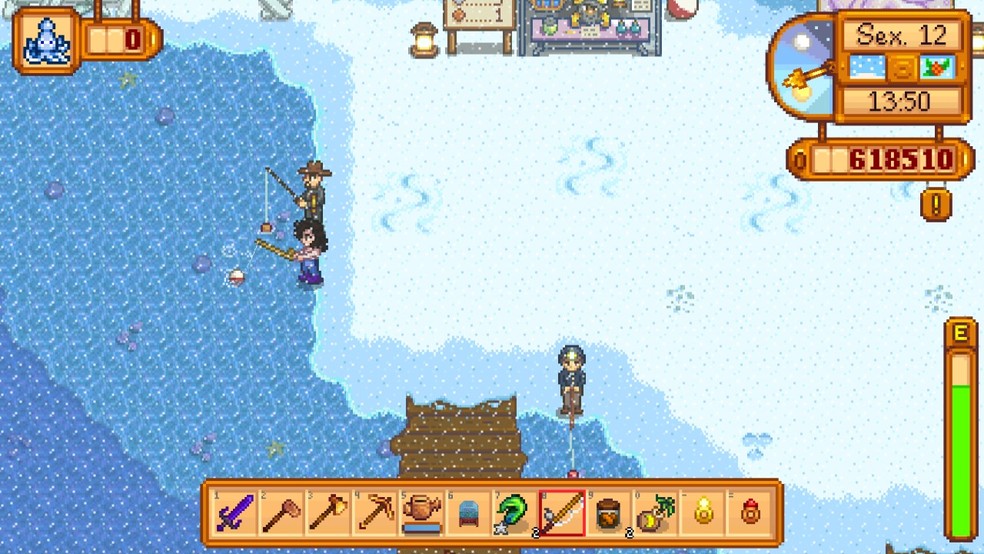The height and width of the screenshot is (554, 984).
Task: Select the purple sword in slot 1
Action: (x=236, y=513)
